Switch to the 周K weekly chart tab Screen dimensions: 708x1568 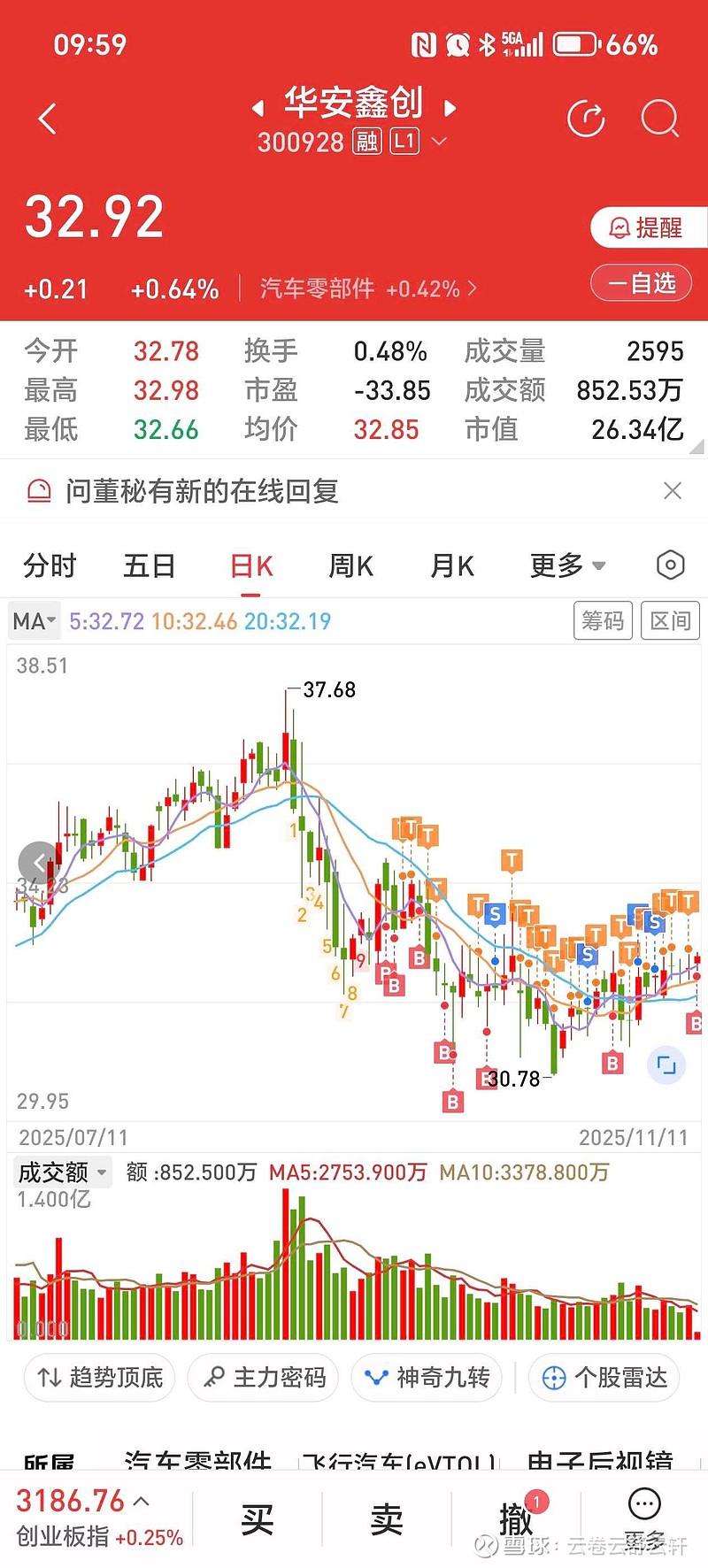[350, 565]
